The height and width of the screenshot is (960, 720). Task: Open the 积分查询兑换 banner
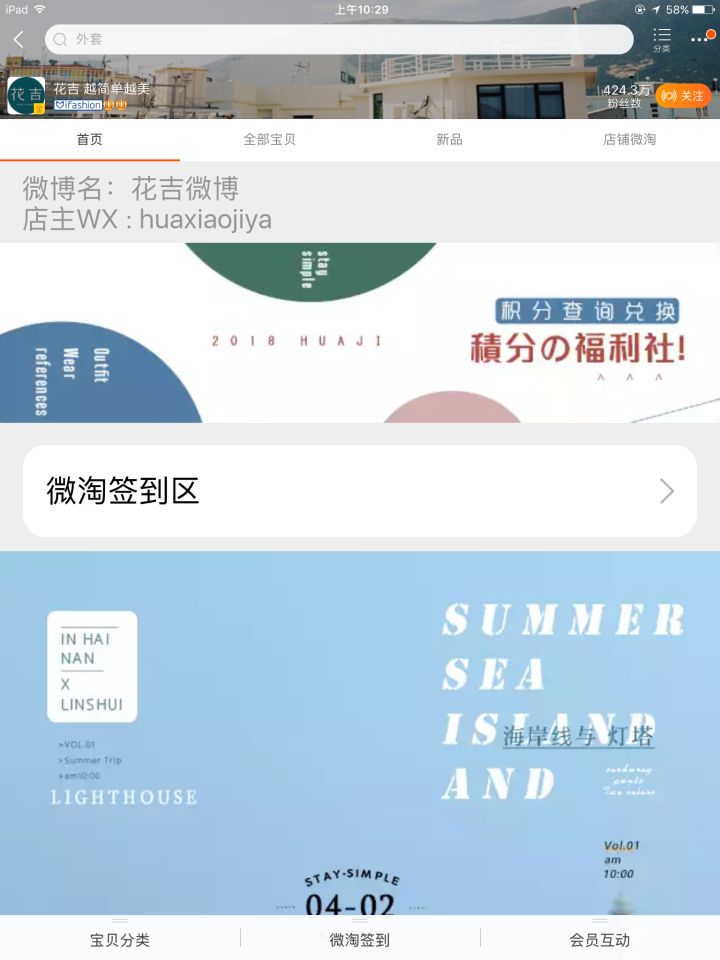360,332
